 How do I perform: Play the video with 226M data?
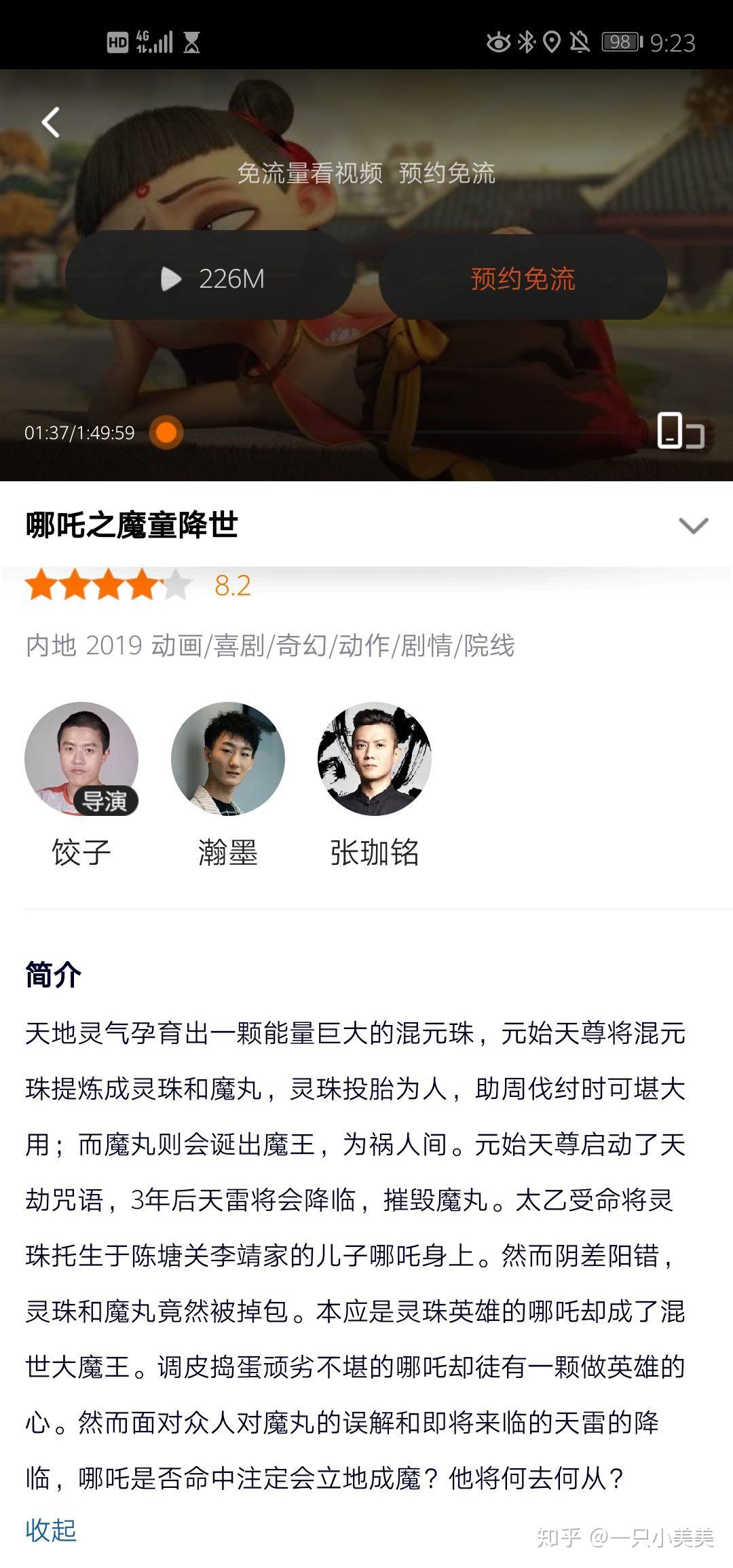(x=210, y=278)
